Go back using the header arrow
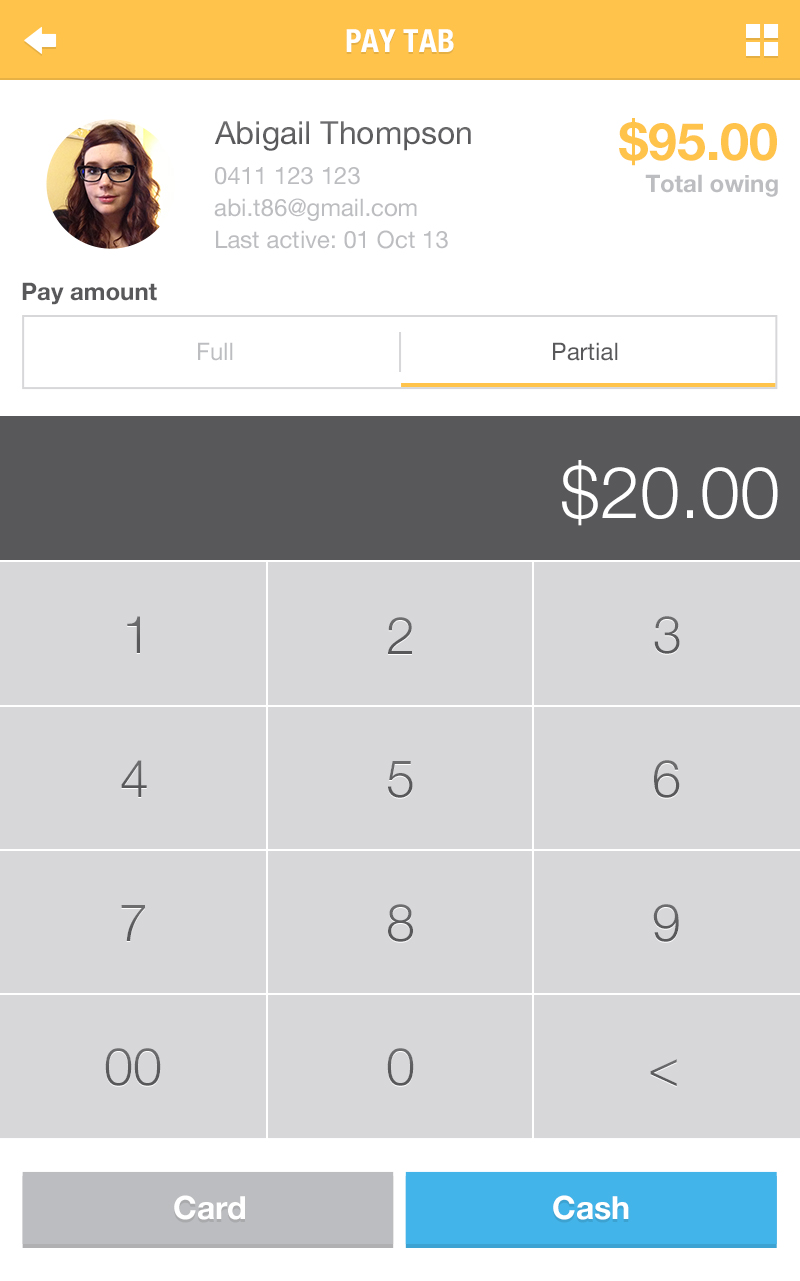The image size is (800, 1281). [x=40, y=41]
